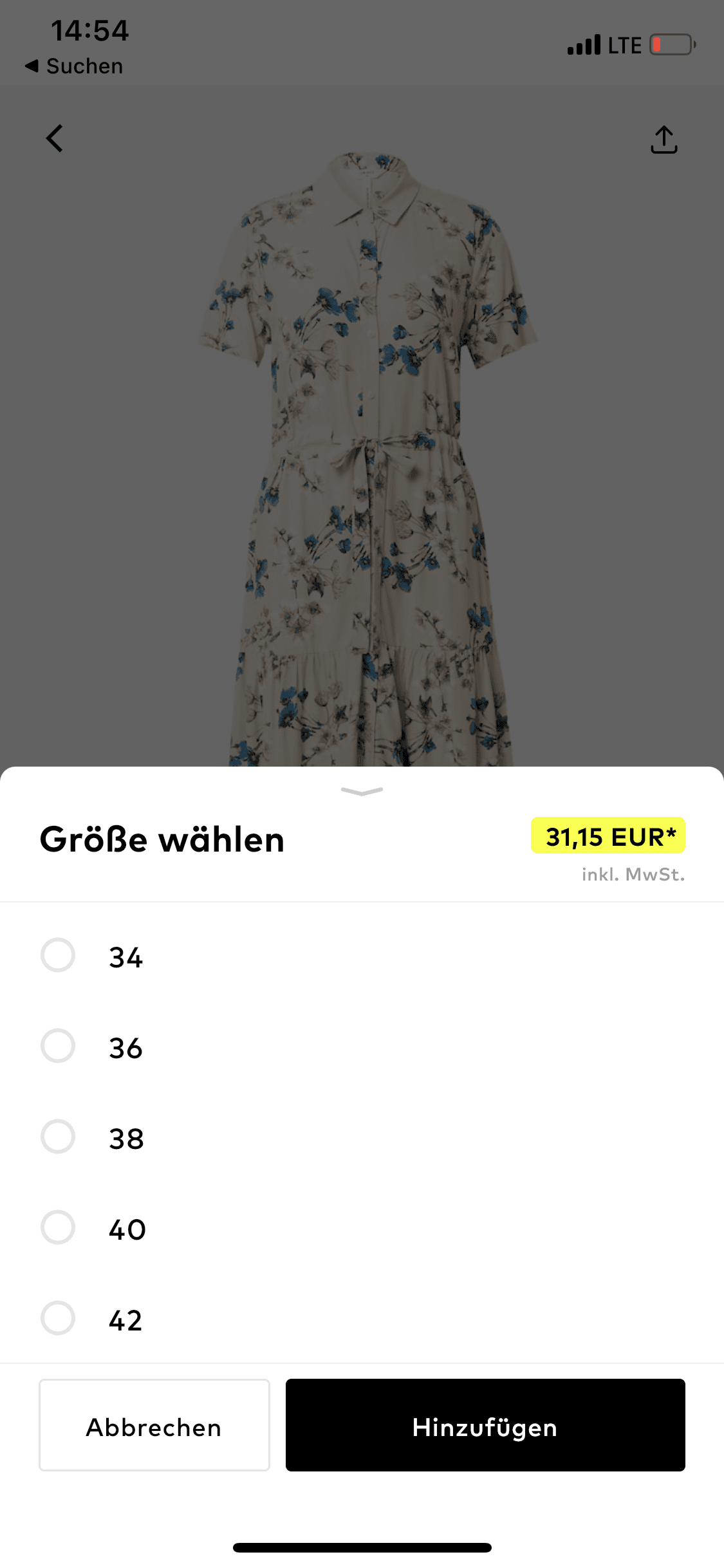Choose size 36 radio option
Screen dimensions: 724x1568
point(58,1046)
